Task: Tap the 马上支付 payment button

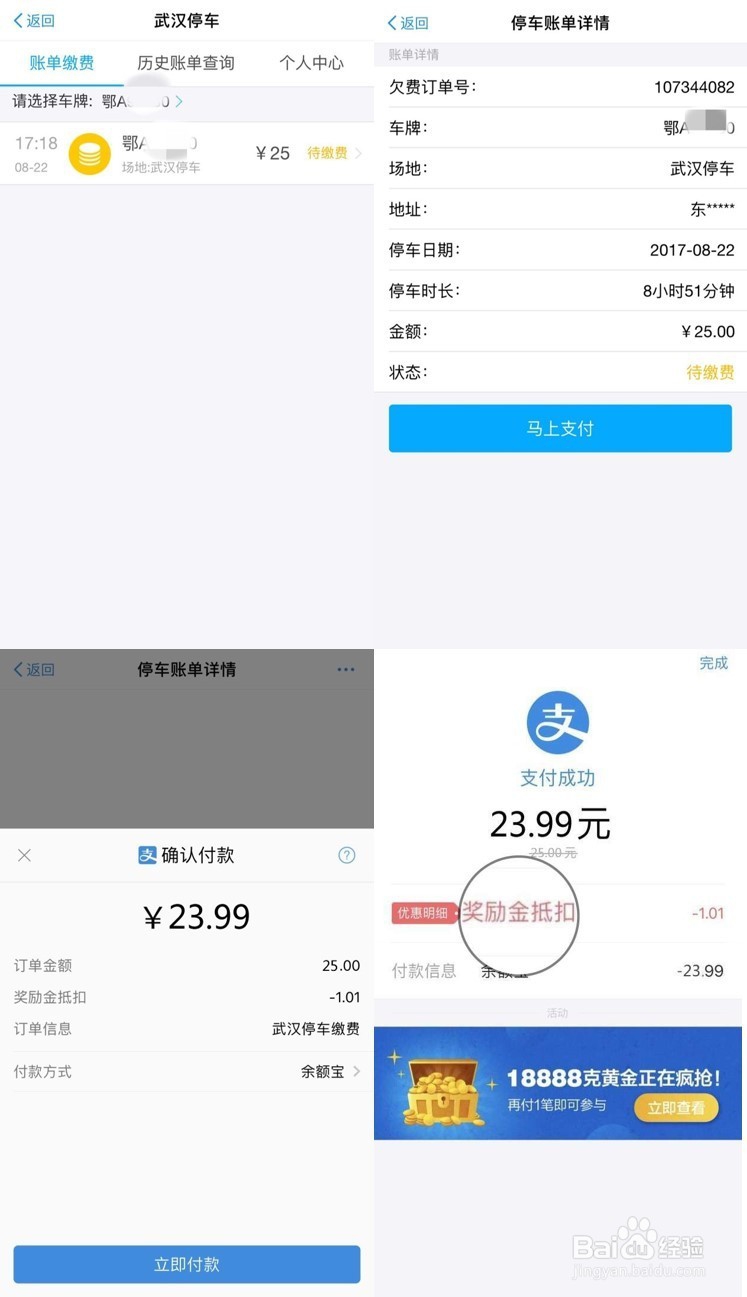Action: 559,428
